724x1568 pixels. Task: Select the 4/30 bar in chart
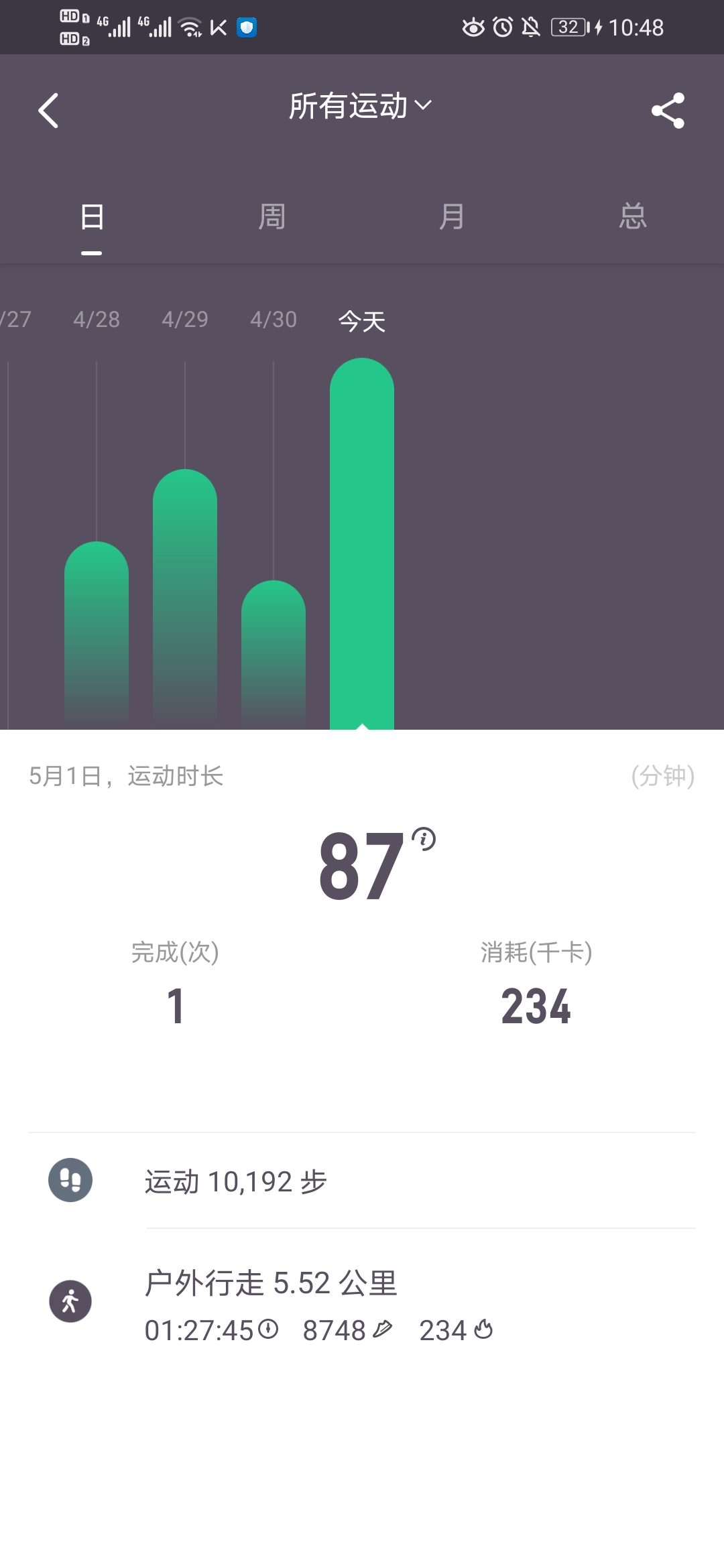click(274, 653)
